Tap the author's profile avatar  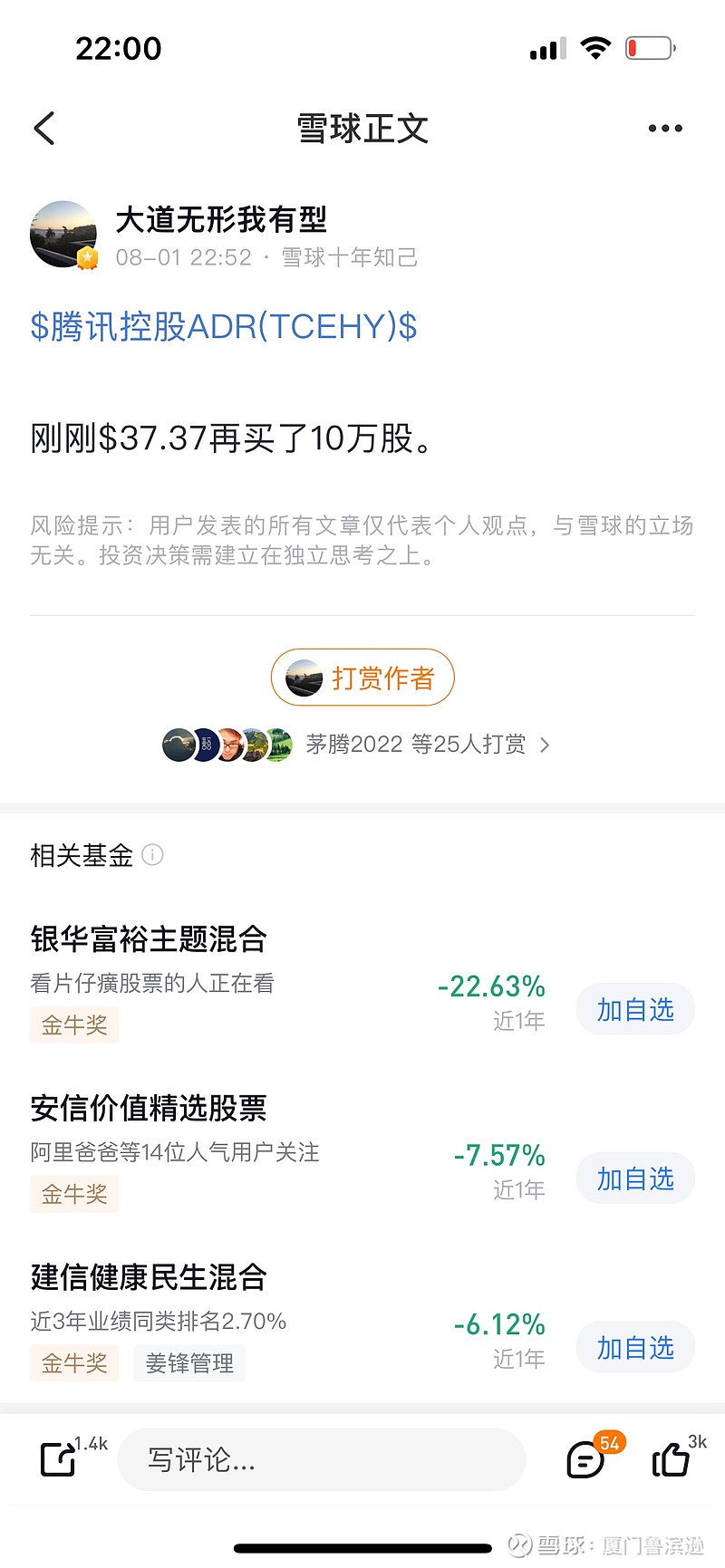(x=63, y=234)
